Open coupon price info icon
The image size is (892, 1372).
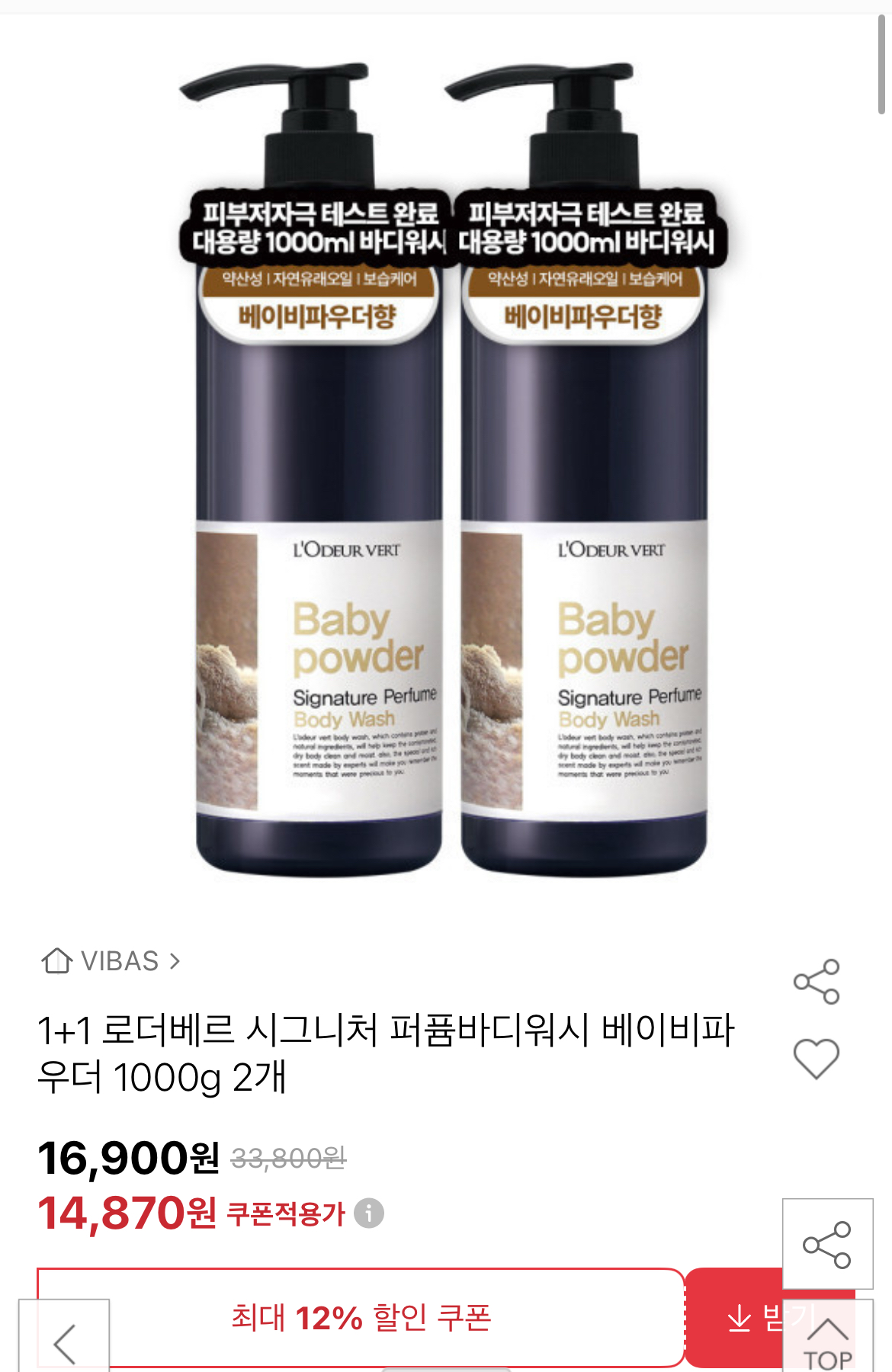[369, 1213]
